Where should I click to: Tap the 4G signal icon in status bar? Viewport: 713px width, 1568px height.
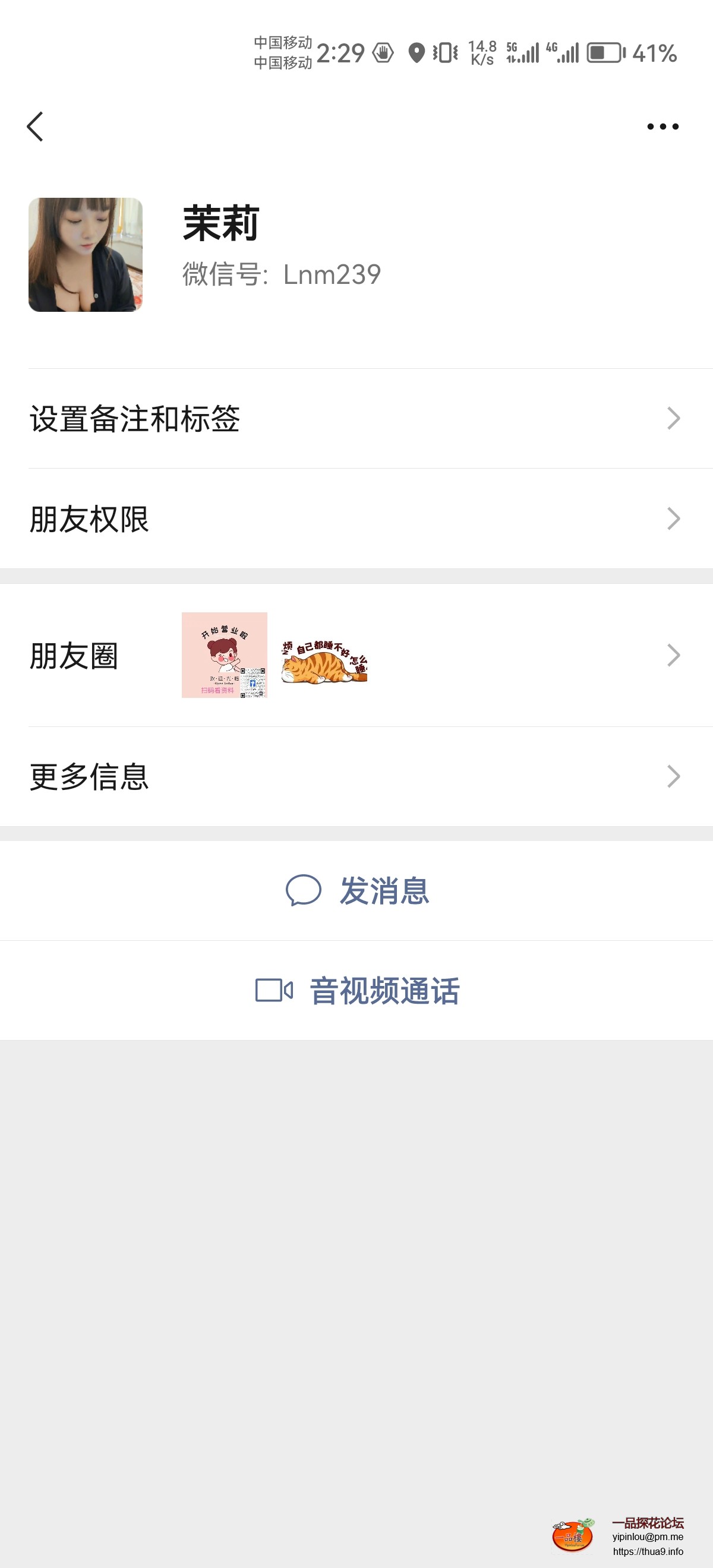[x=564, y=53]
